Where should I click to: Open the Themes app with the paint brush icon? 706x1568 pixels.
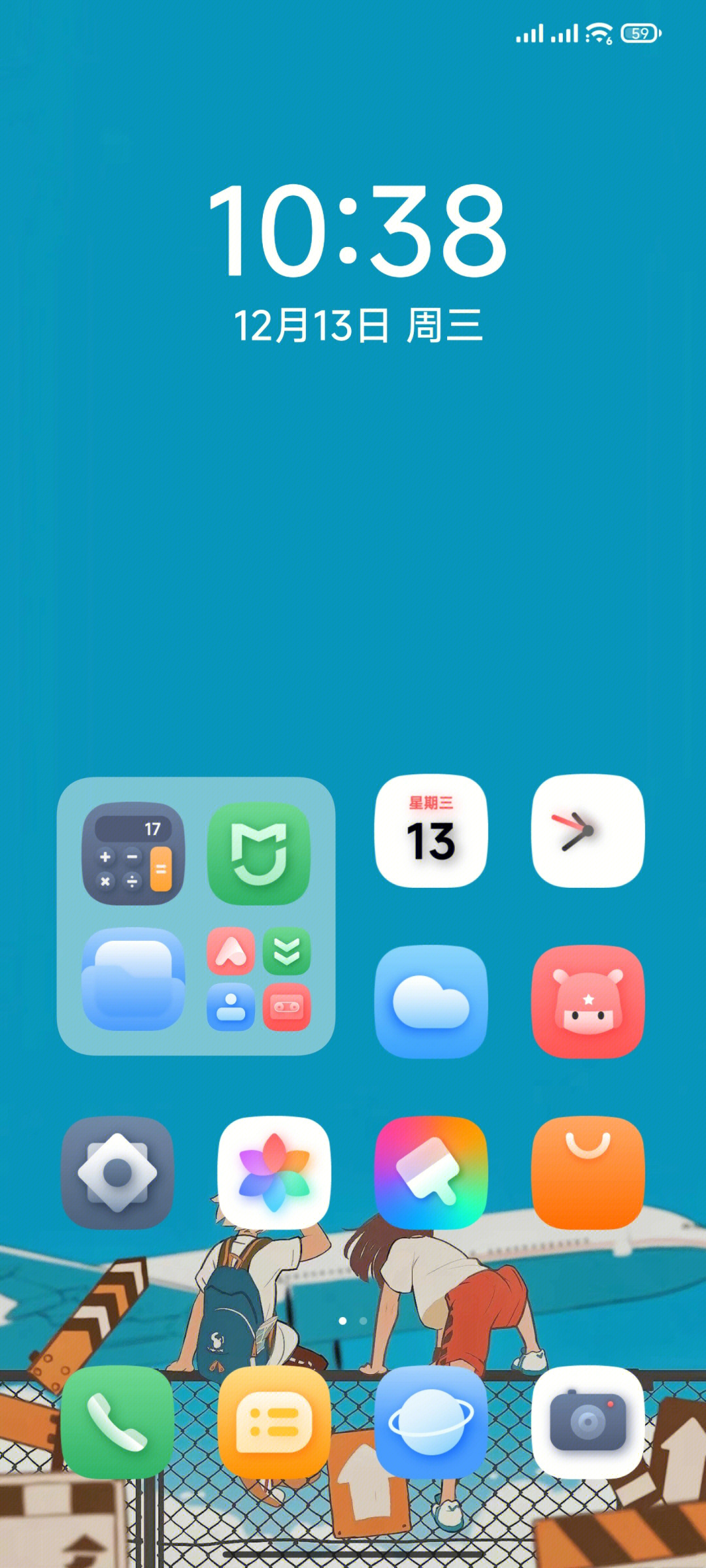[431, 1173]
